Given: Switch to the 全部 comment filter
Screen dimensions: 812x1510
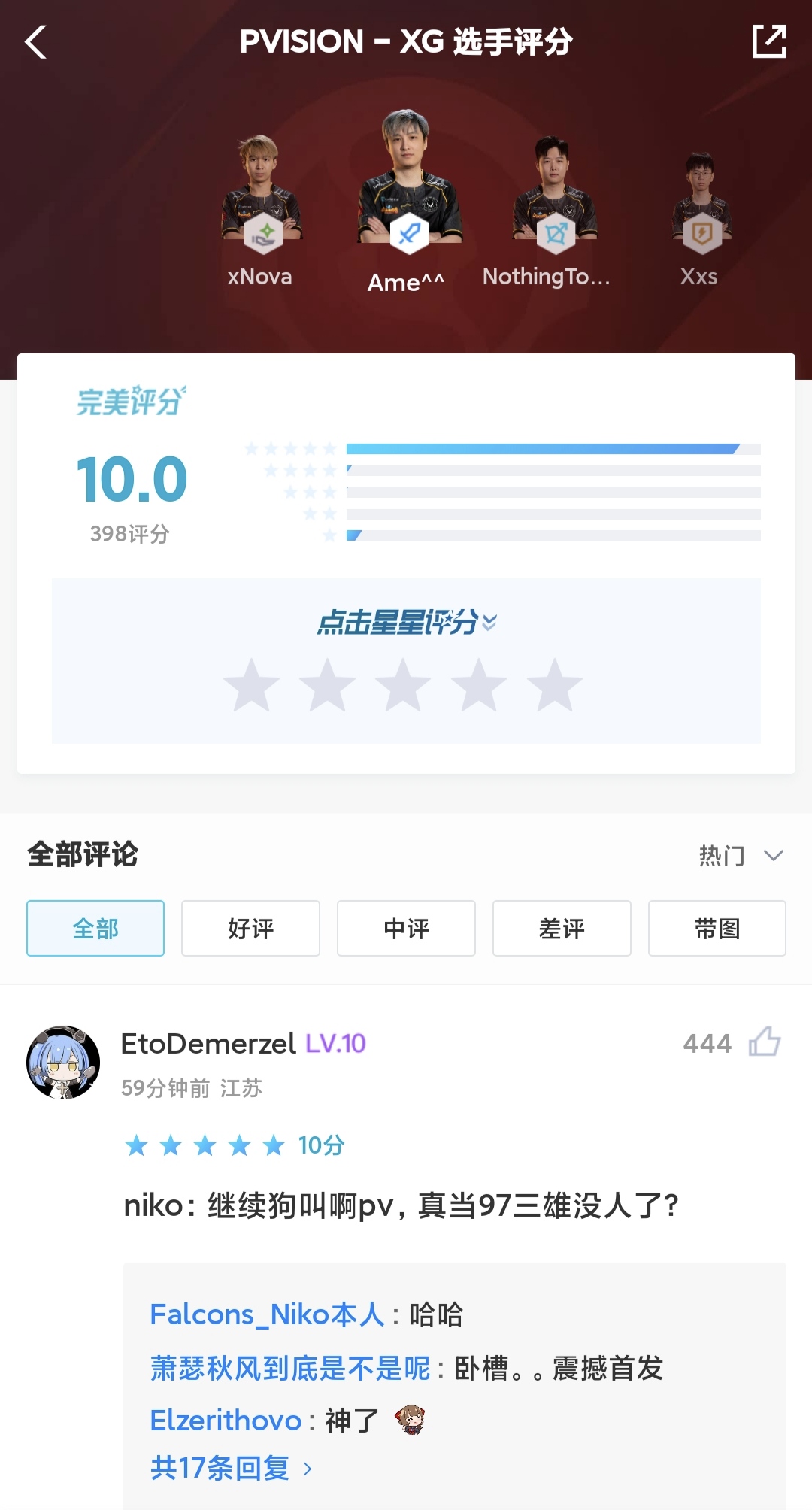Looking at the screenshot, I should click(x=95, y=929).
